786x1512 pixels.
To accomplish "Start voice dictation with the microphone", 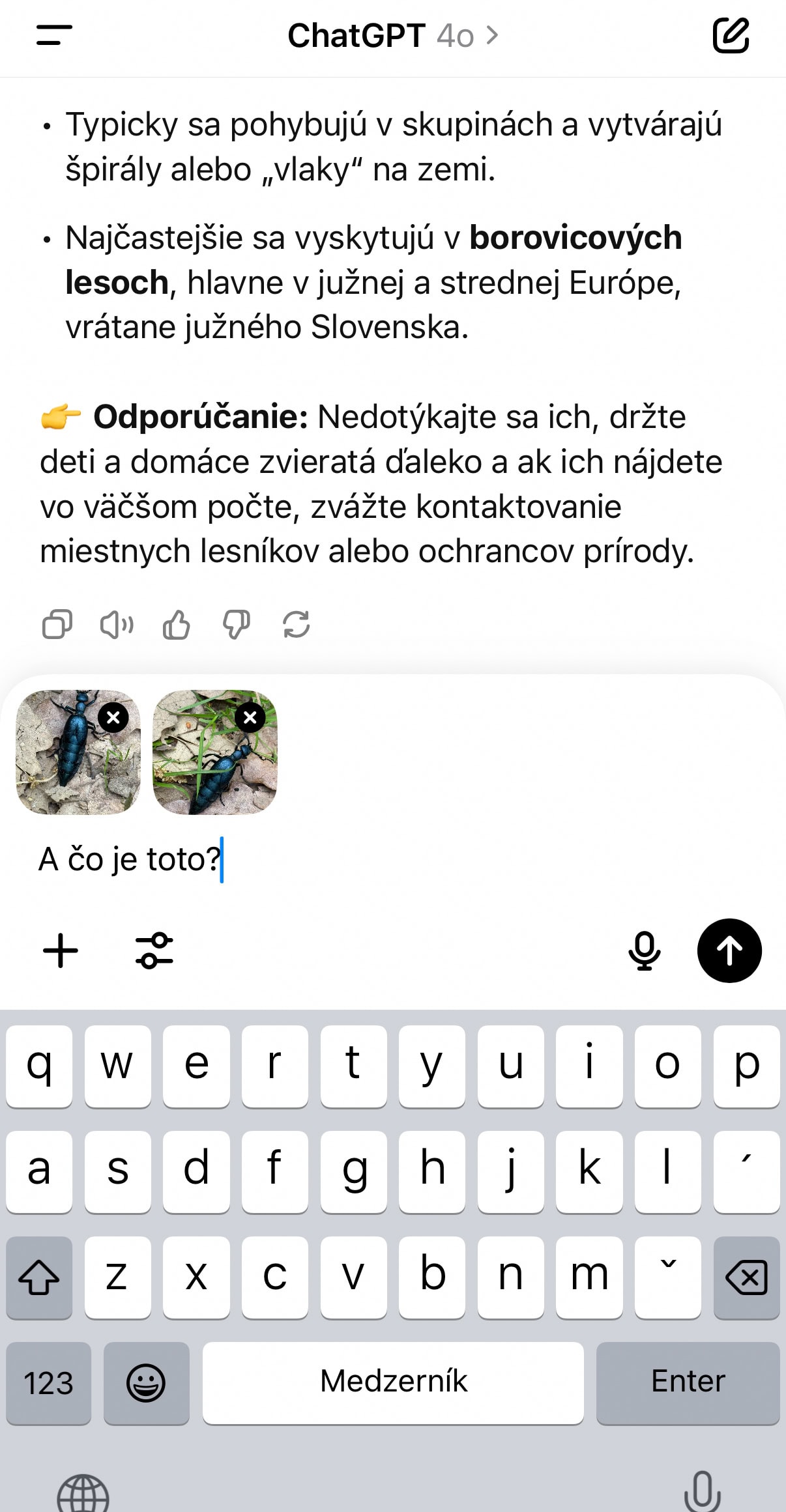I will (x=644, y=950).
